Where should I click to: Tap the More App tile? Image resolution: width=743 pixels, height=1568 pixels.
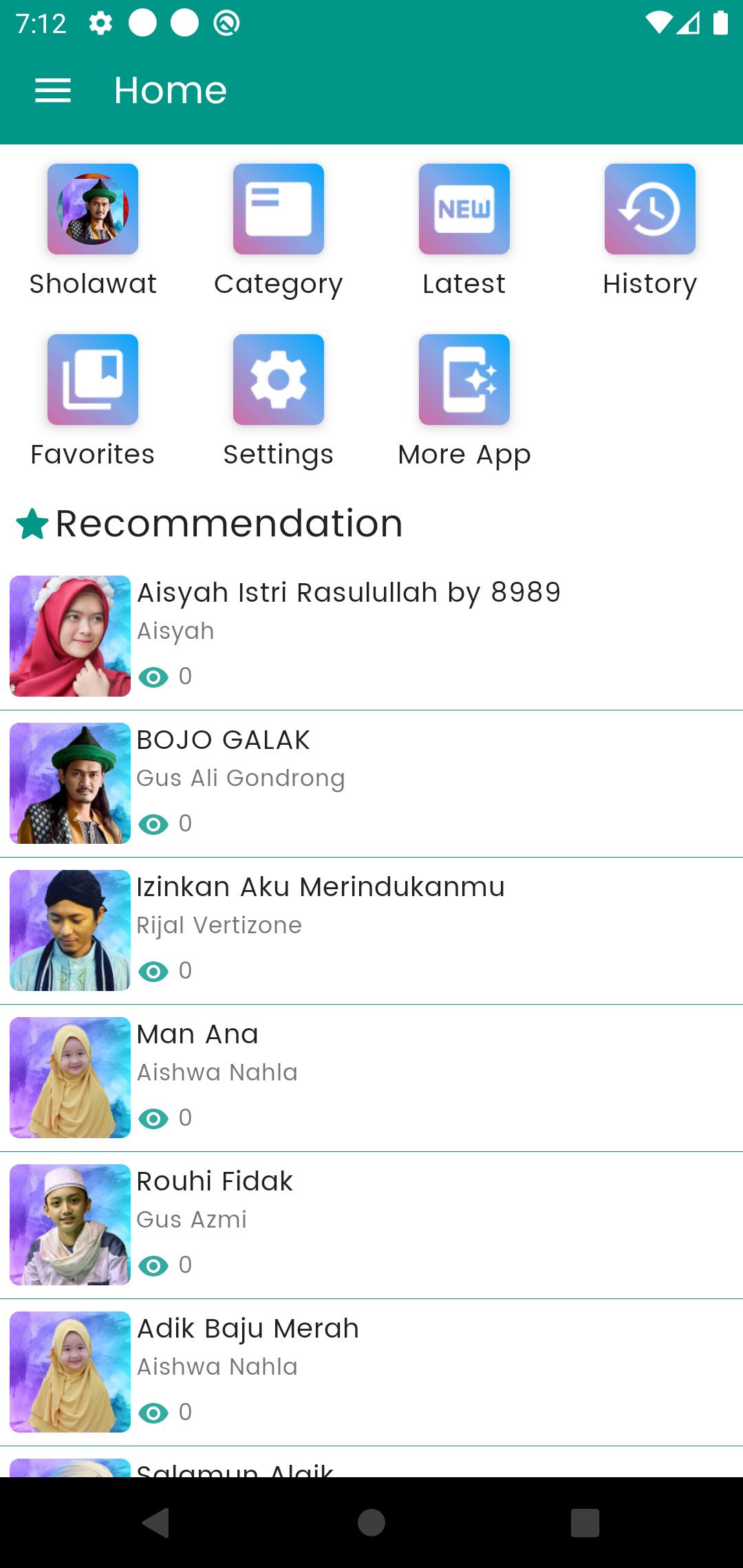pyautogui.click(x=464, y=380)
